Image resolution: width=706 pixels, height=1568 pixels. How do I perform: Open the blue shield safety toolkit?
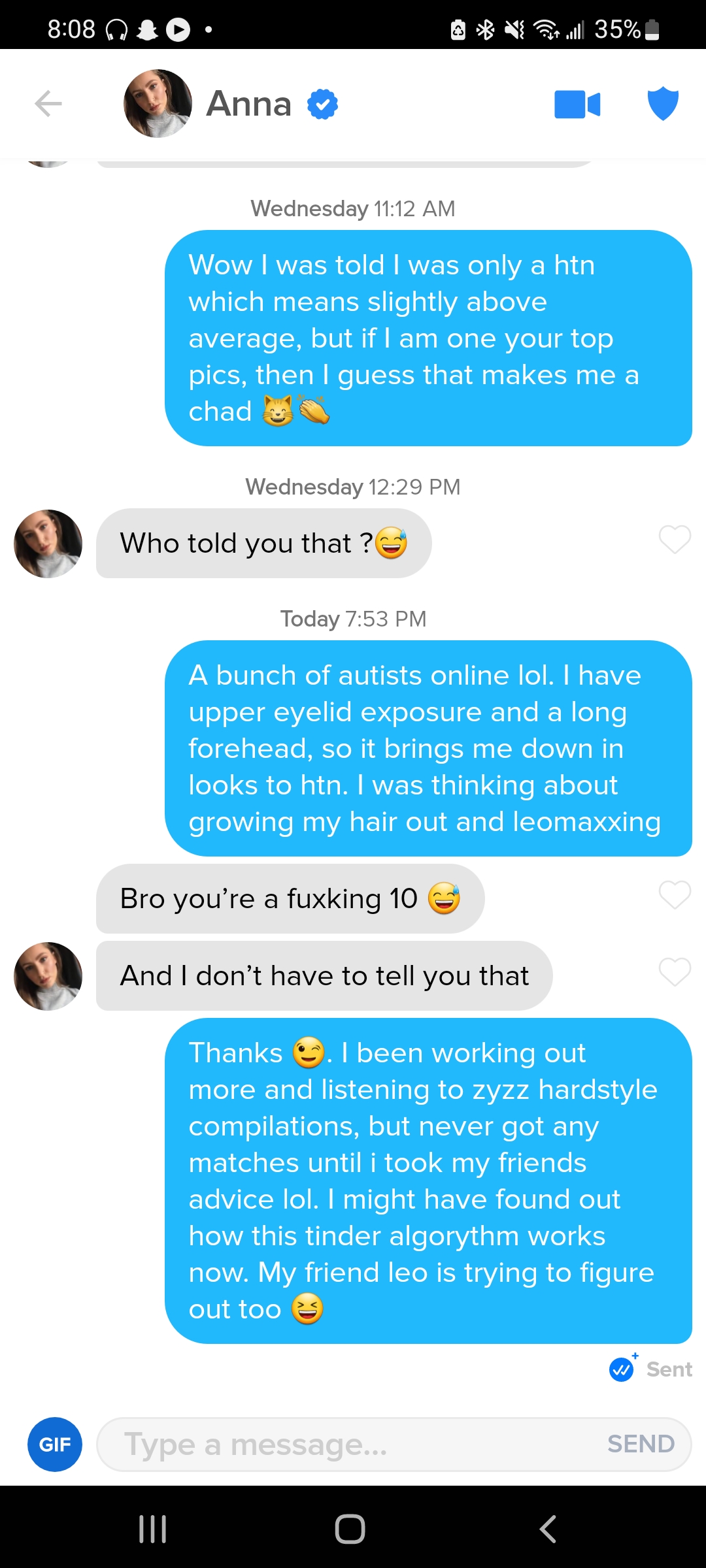tap(663, 103)
